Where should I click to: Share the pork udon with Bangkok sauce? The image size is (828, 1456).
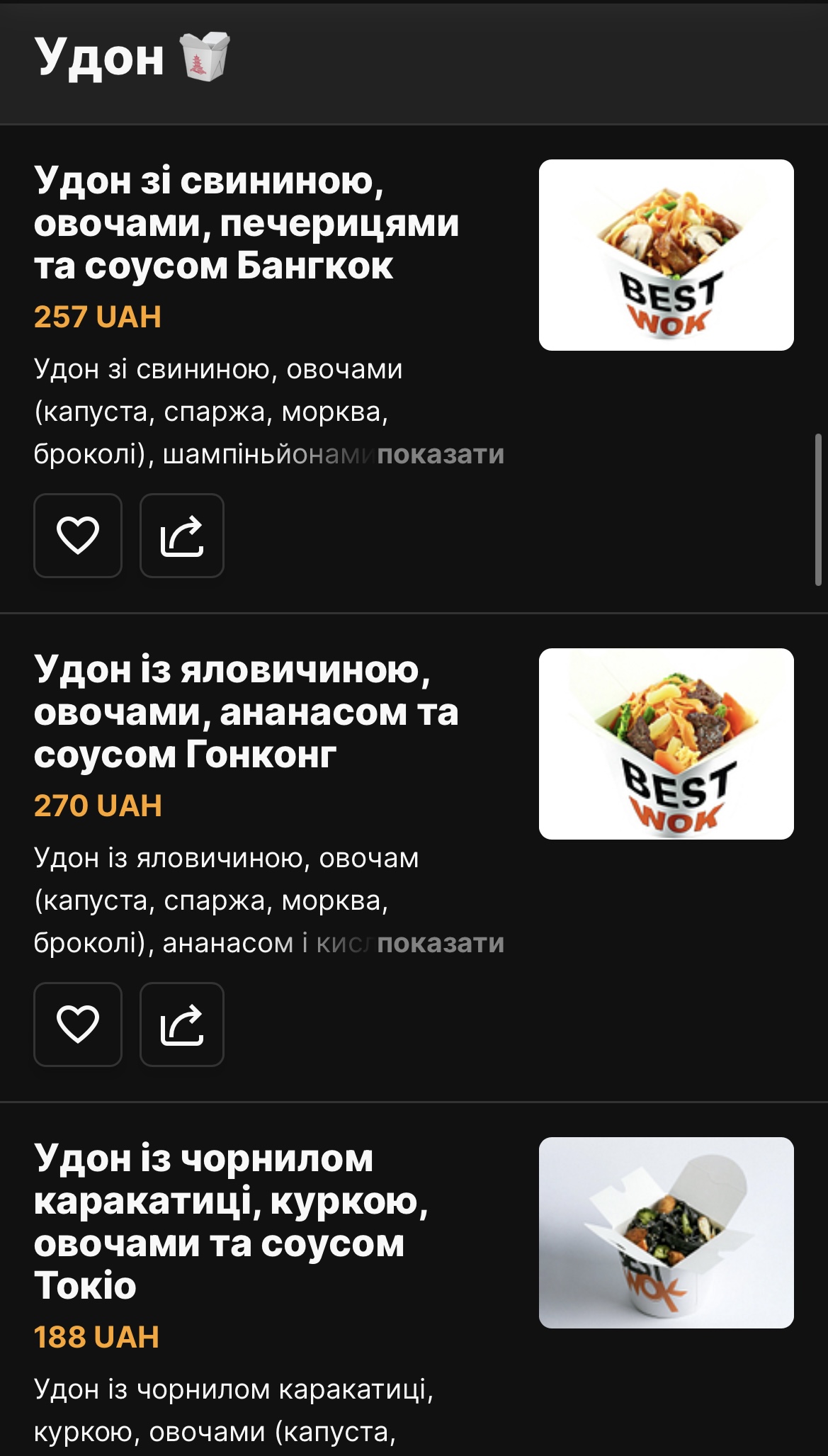coord(182,536)
